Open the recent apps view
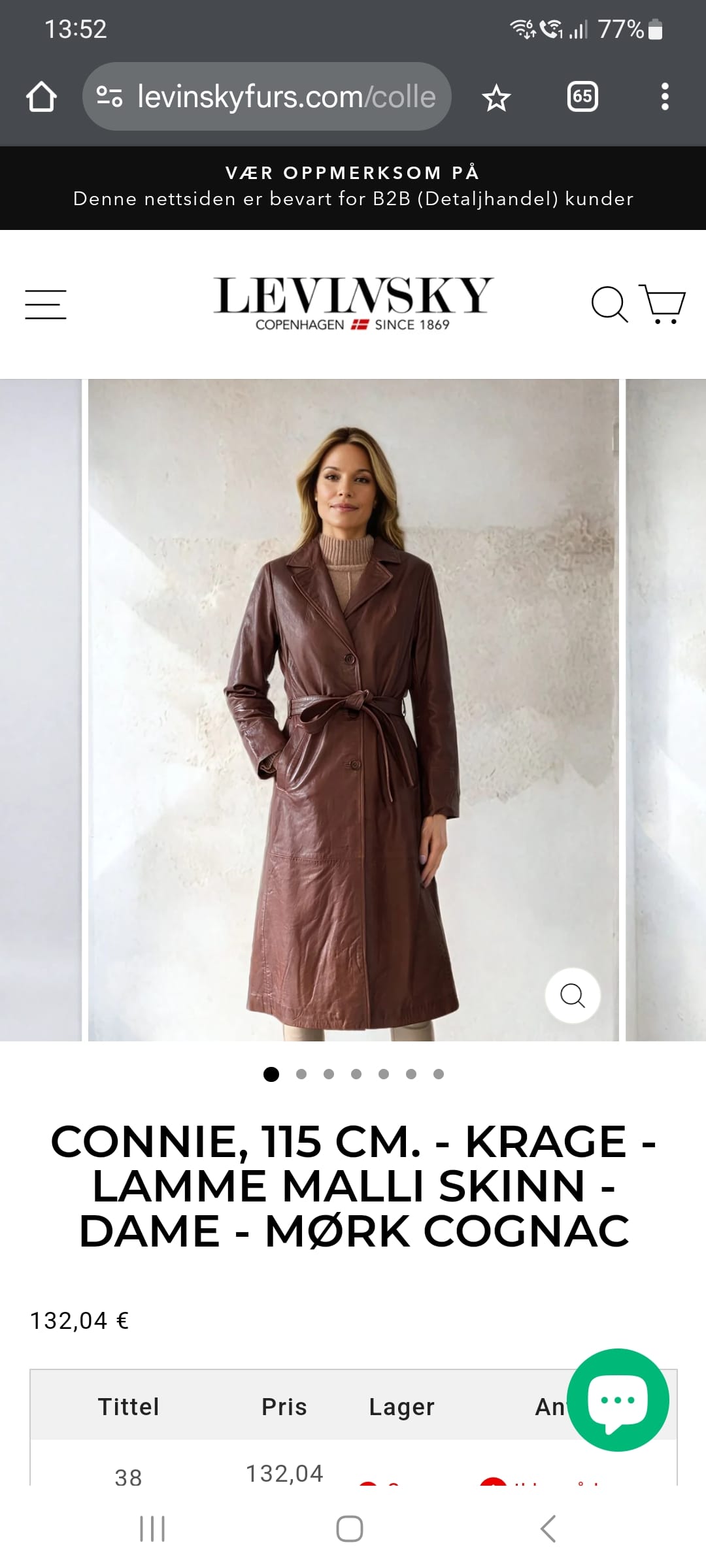This screenshot has height=1568, width=706. coord(152,1529)
